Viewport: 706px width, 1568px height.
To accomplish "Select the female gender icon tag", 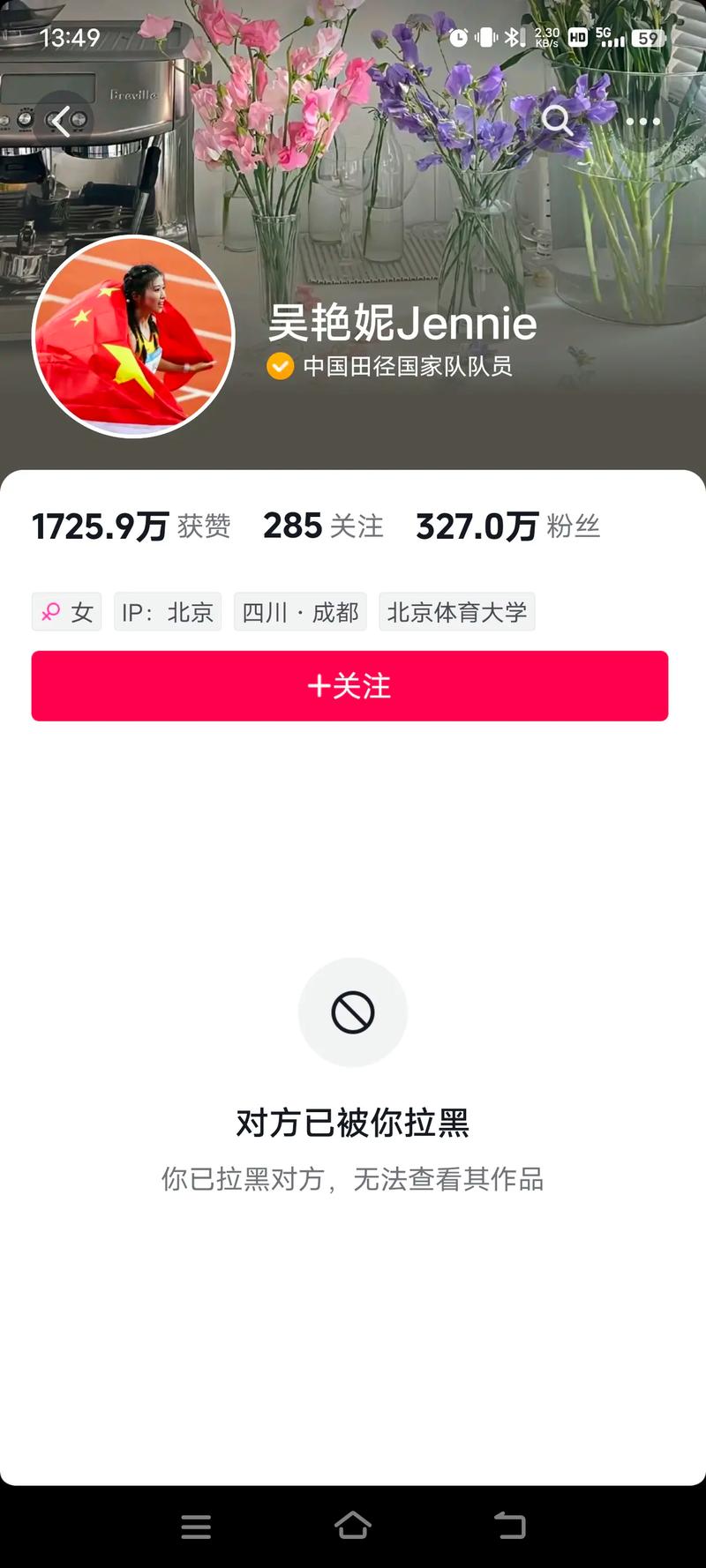I will [66, 611].
